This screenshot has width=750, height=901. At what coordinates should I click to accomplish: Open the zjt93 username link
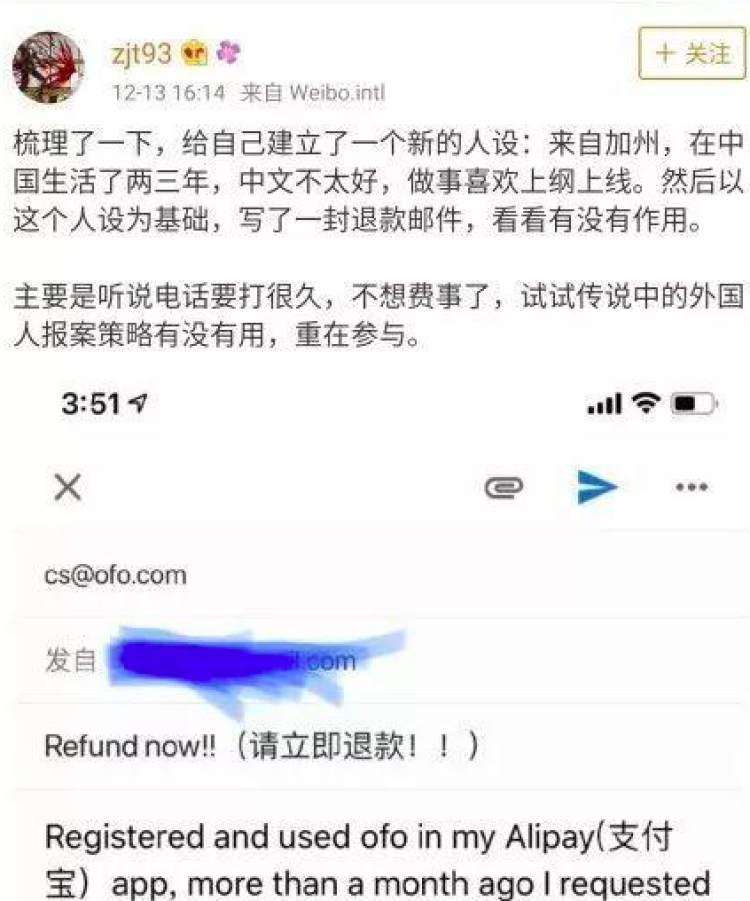tap(142, 53)
